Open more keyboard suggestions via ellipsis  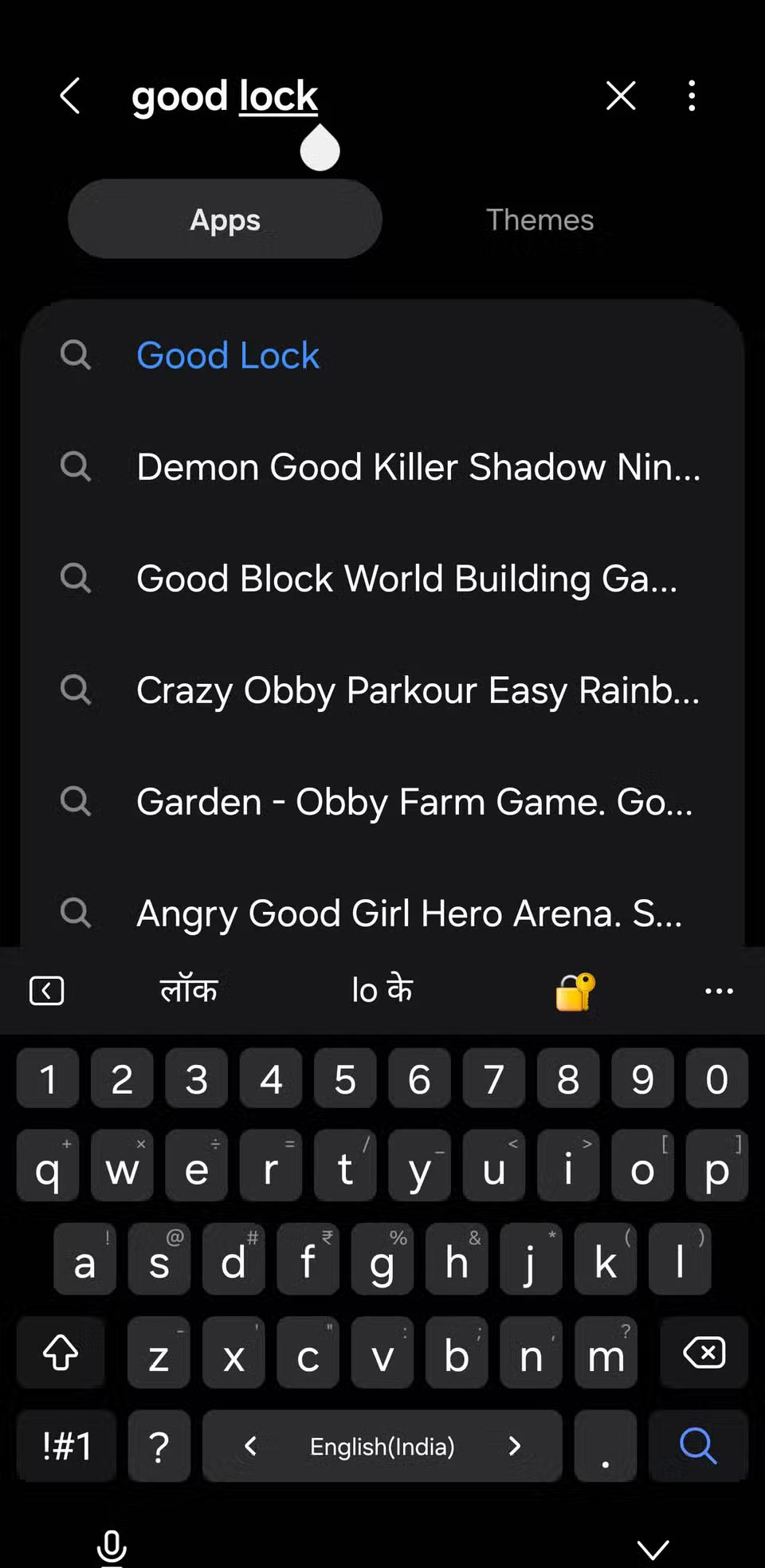coord(718,990)
